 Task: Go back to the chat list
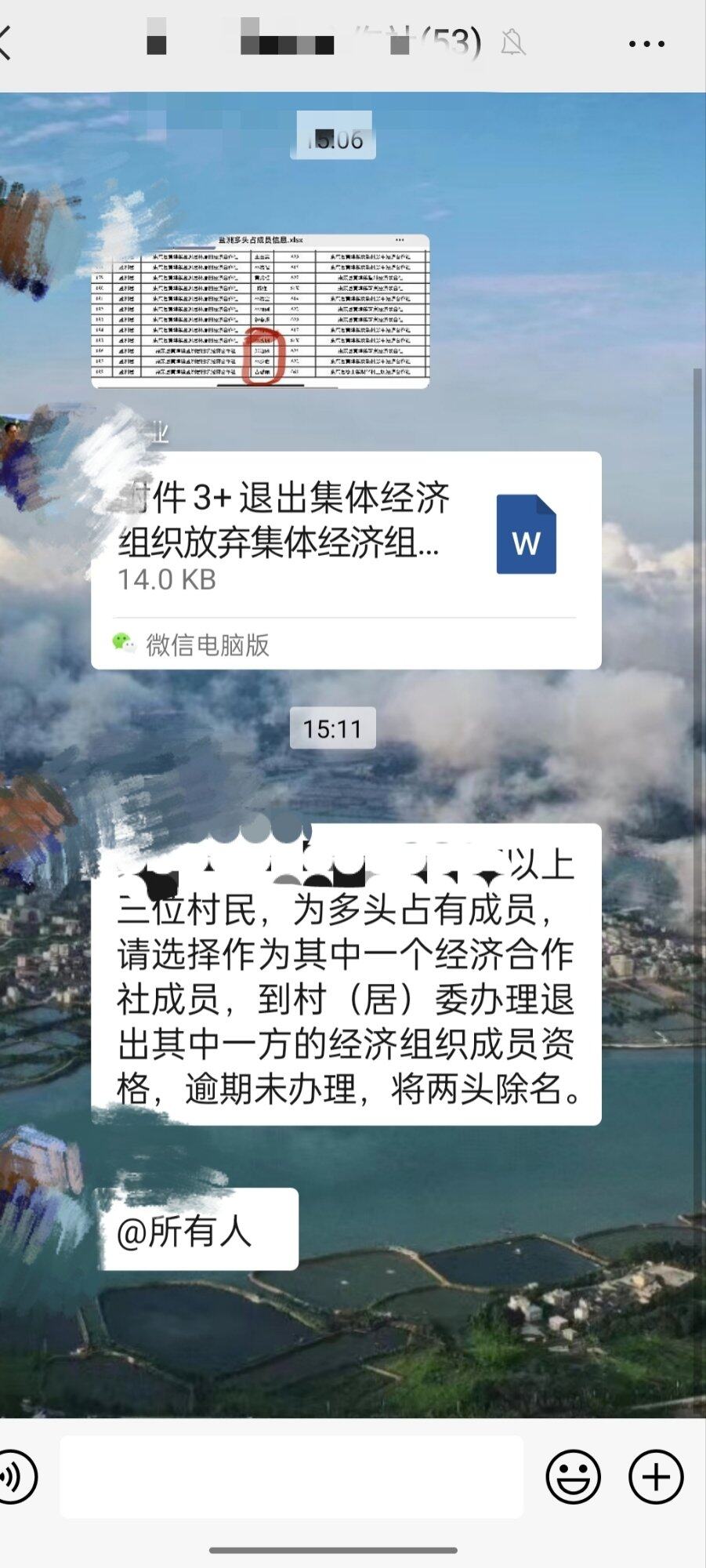pyautogui.click(x=8, y=43)
